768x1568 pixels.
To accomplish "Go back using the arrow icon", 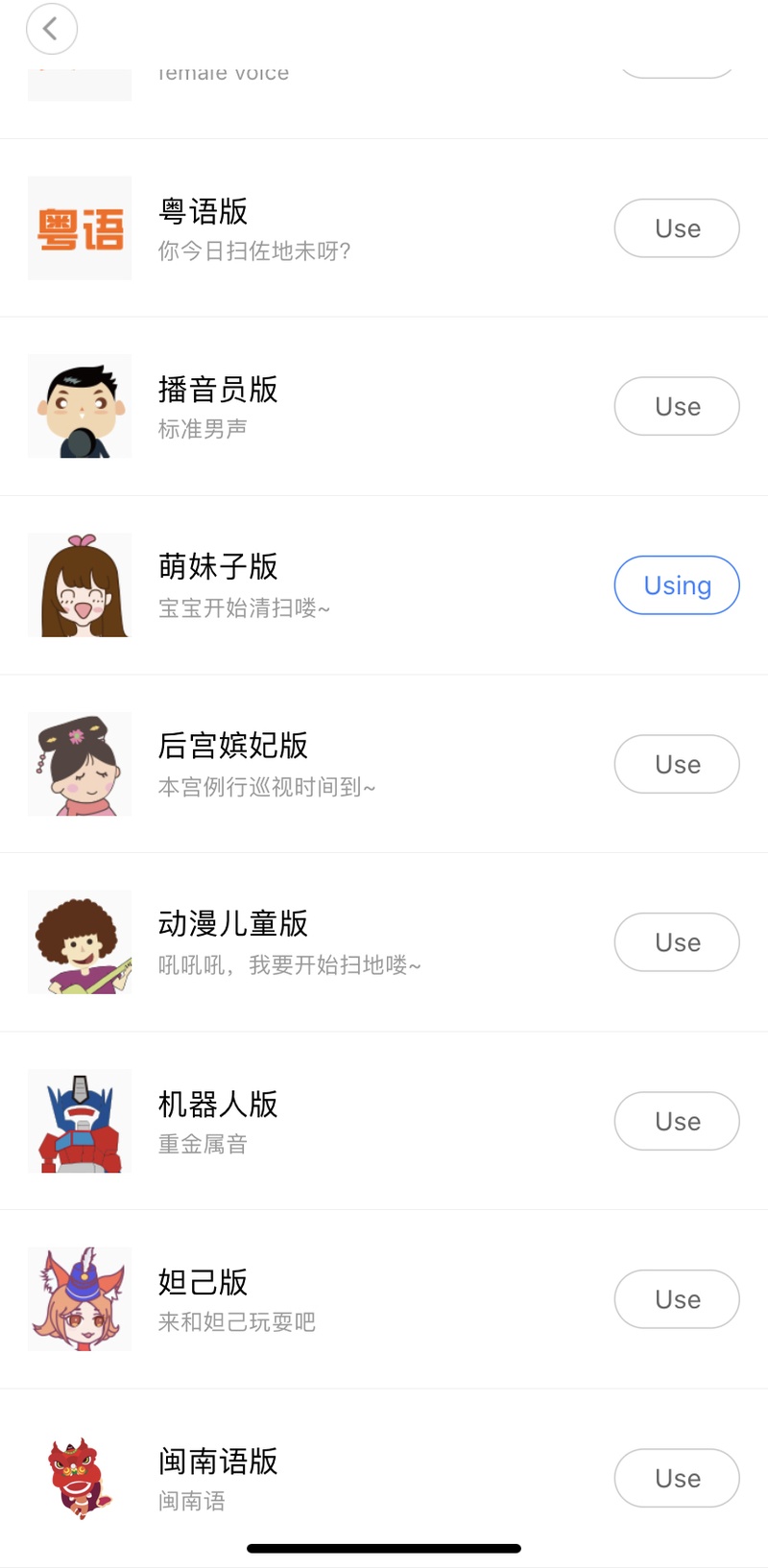I will pyautogui.click(x=51, y=29).
